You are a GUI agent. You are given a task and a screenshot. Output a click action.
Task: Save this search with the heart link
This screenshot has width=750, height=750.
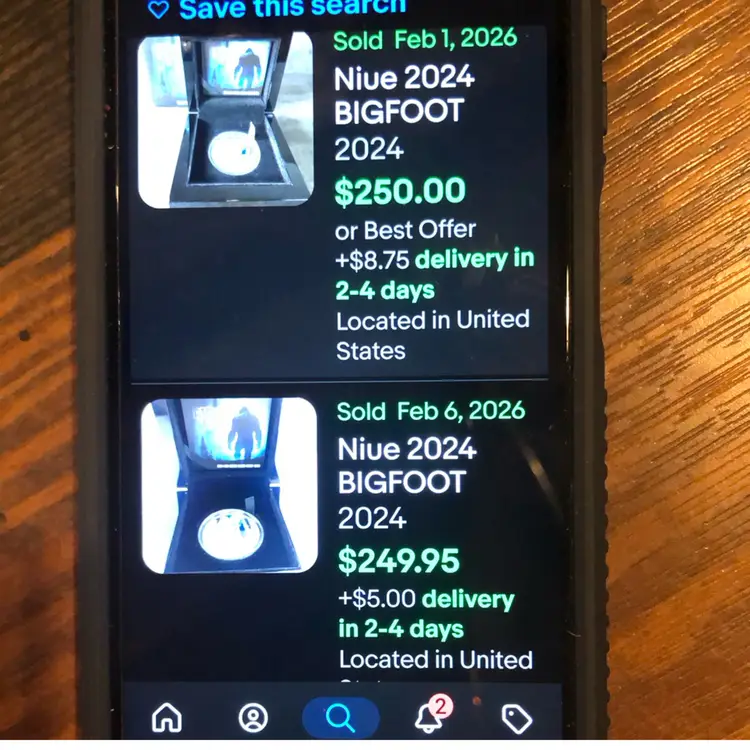(278, 8)
